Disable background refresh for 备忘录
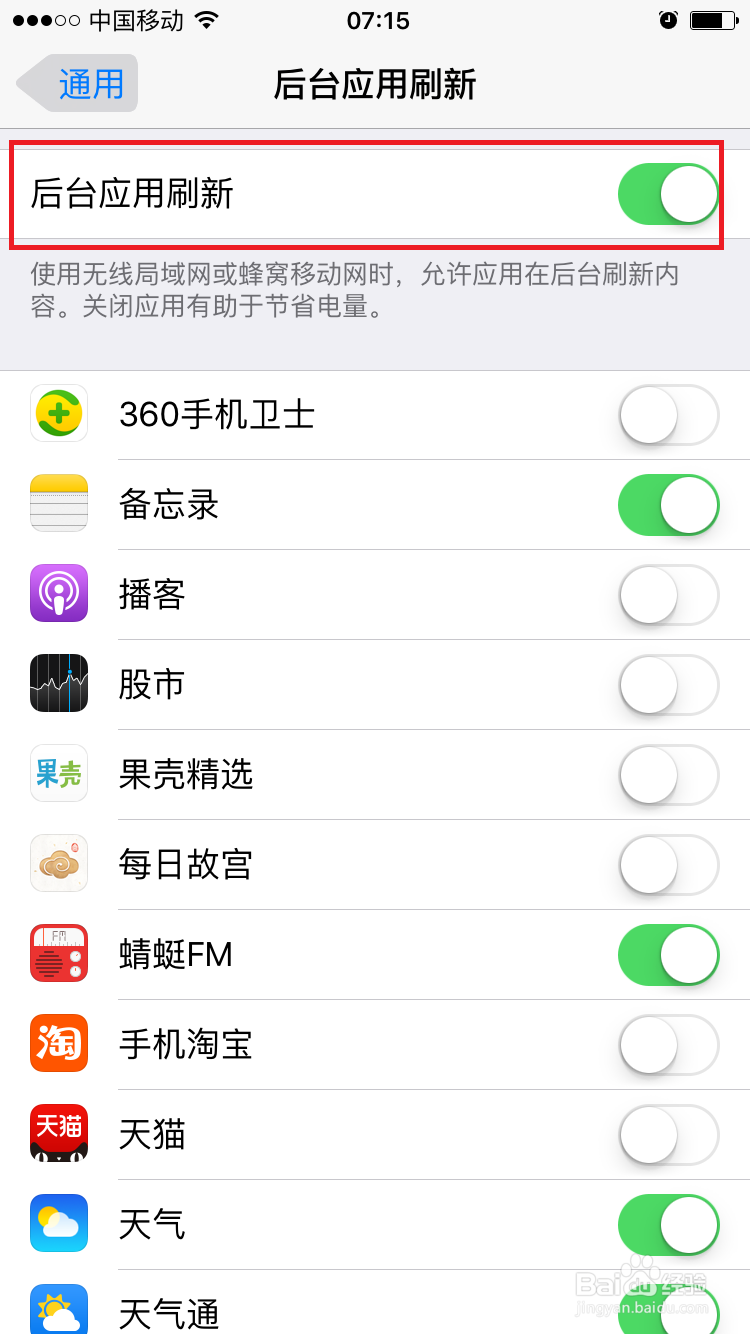This screenshot has width=750, height=1334. pos(668,505)
